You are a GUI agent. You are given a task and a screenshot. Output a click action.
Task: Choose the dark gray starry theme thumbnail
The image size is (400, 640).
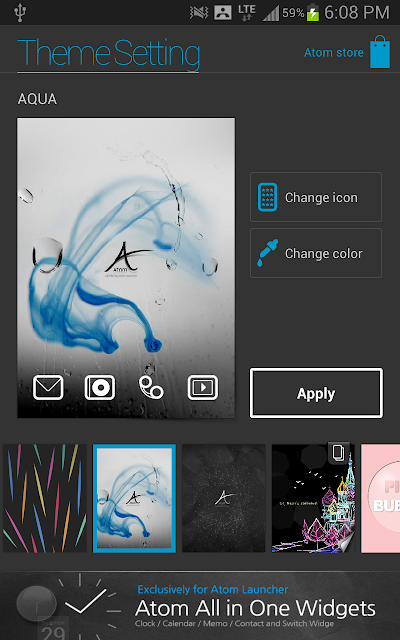(x=224, y=498)
